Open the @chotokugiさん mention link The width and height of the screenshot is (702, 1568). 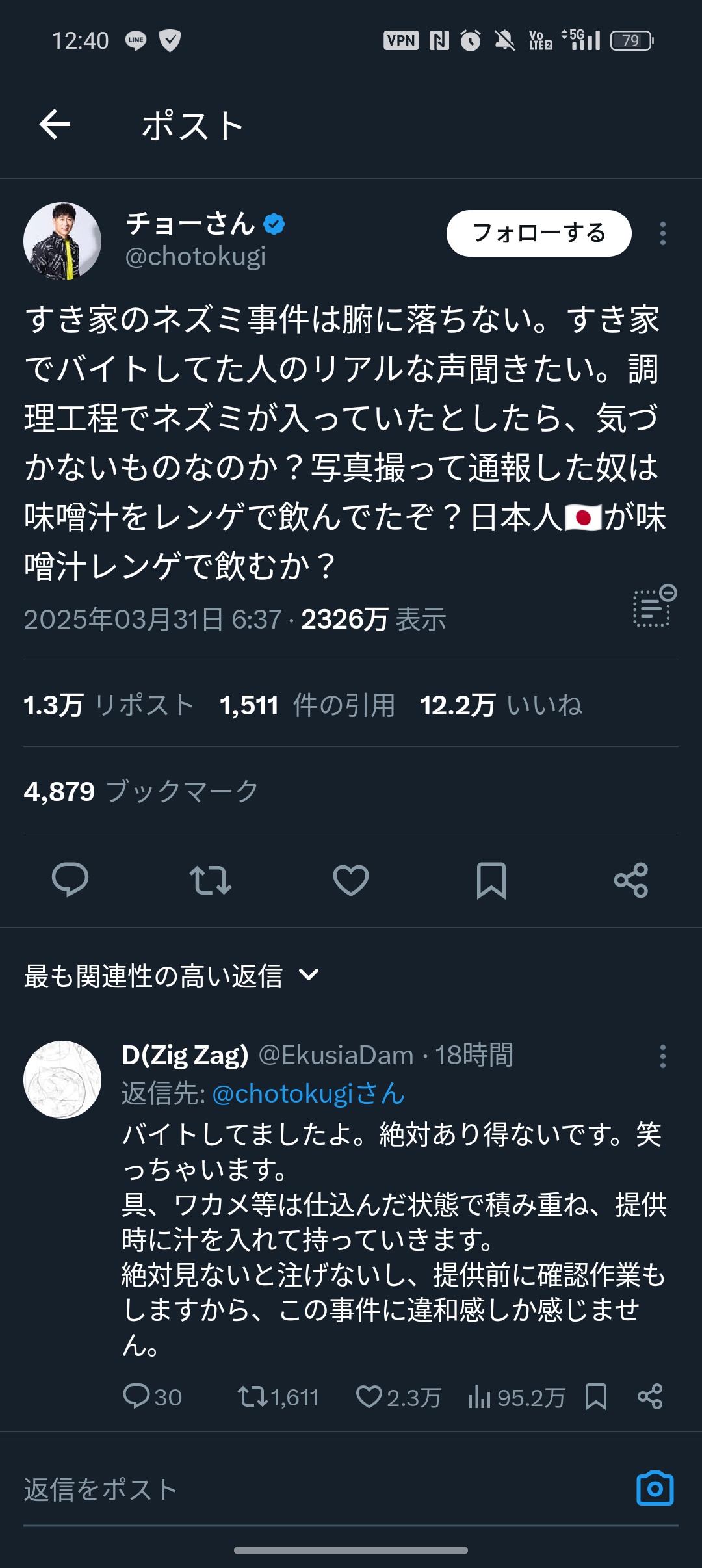point(308,1094)
